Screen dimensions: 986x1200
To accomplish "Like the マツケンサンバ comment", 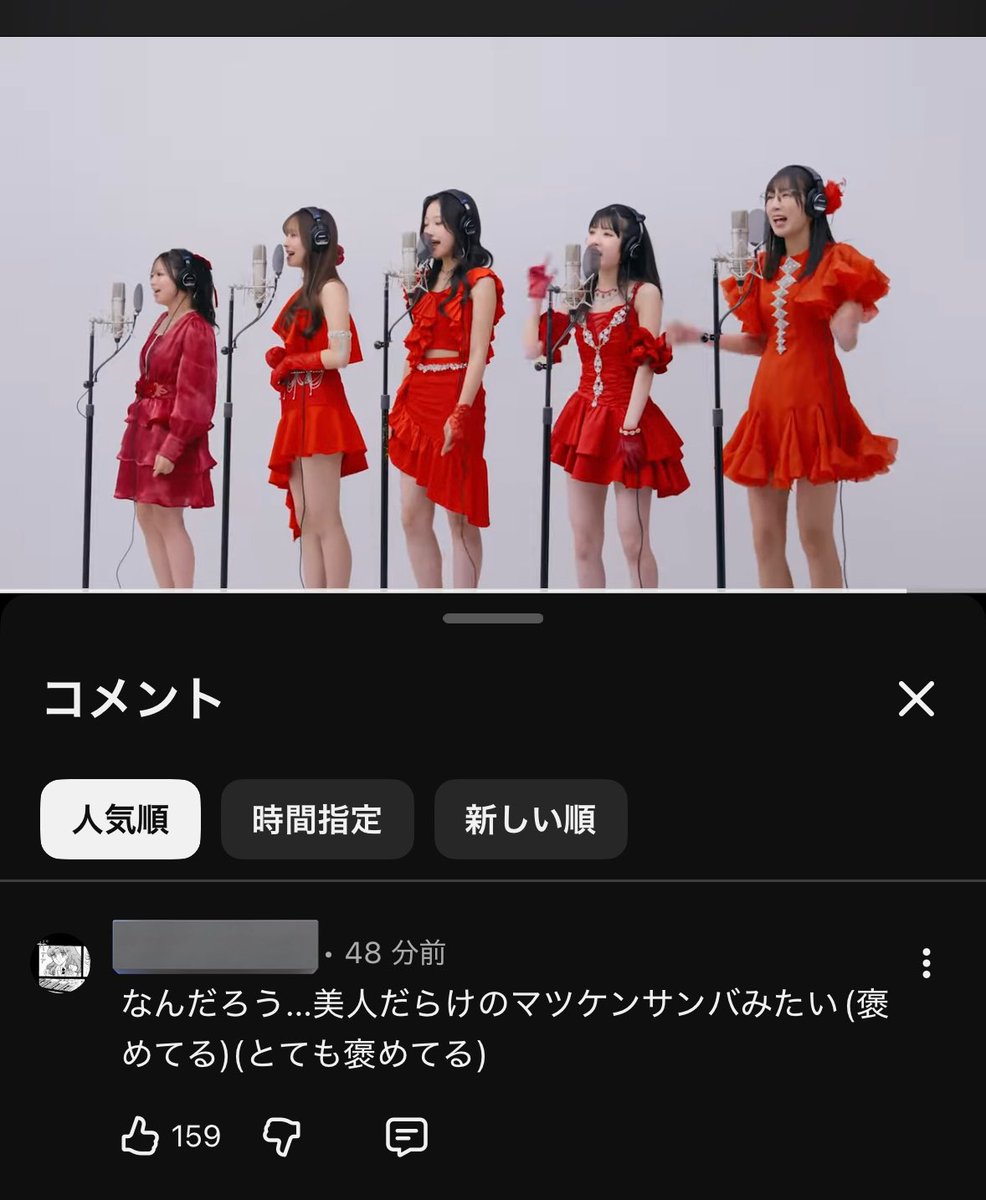I will tap(140, 1136).
